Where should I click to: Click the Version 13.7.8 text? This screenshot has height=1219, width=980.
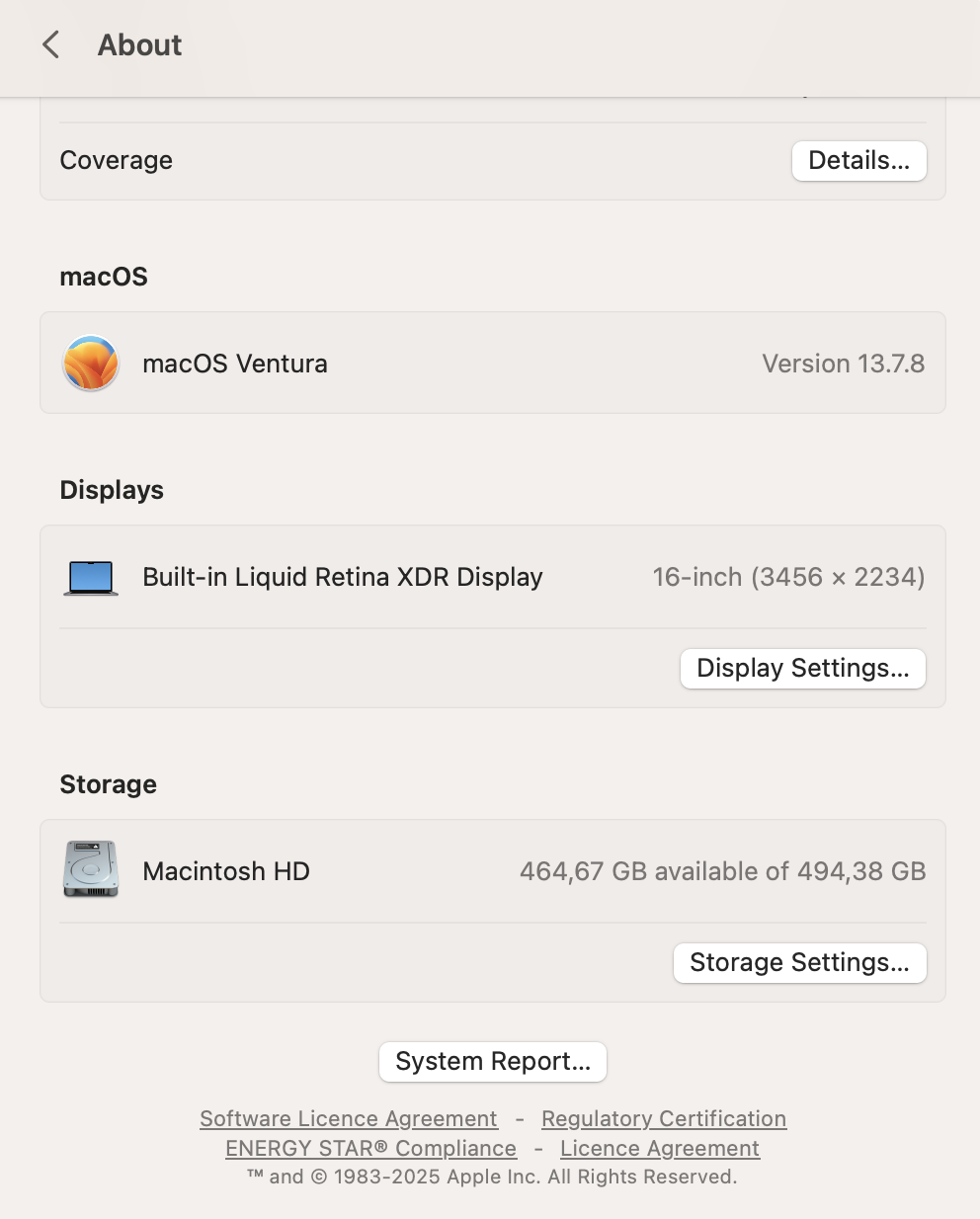843,363
